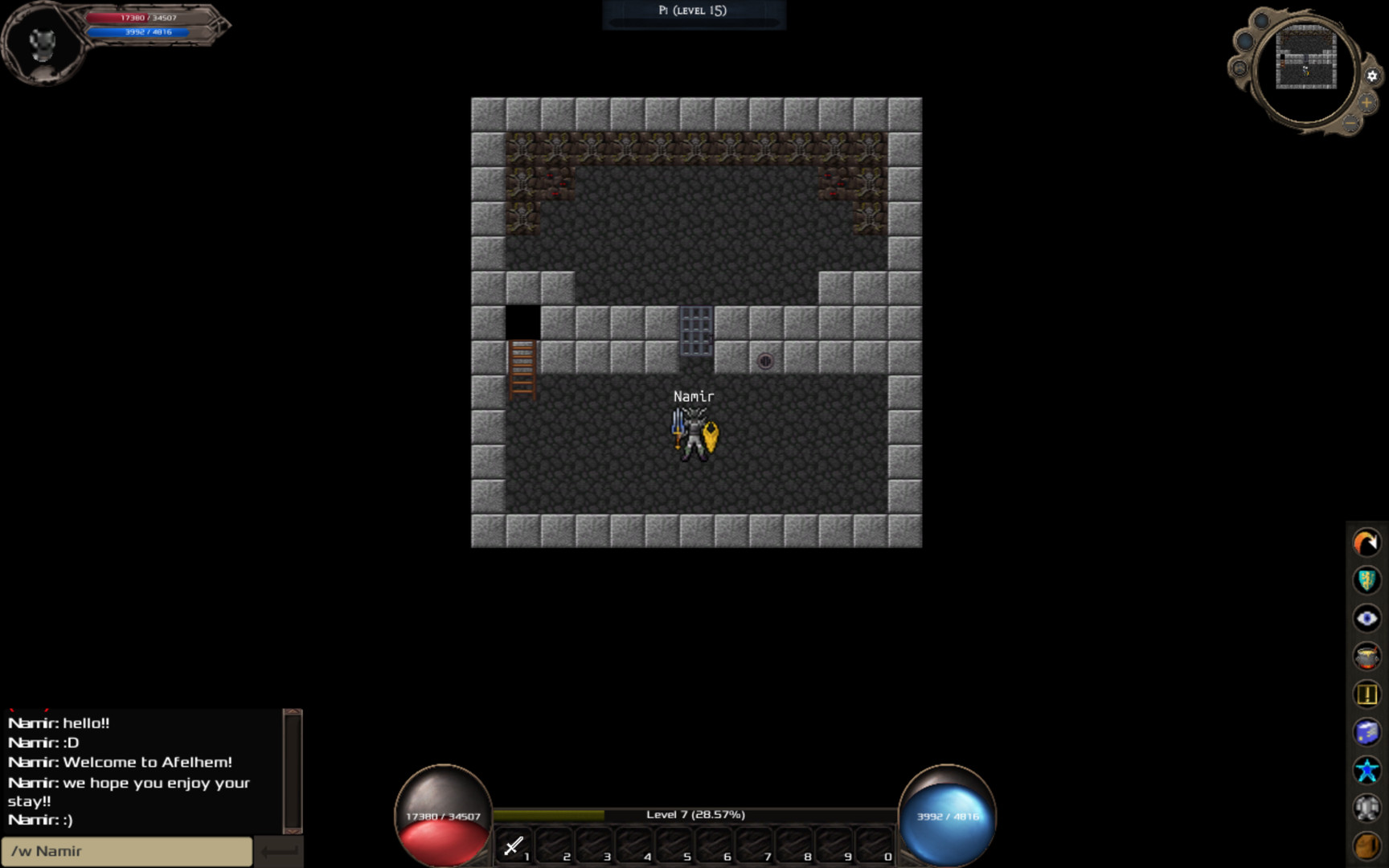Activate sword attack in hotbar slot 1
The height and width of the screenshot is (868, 1389).
(x=514, y=845)
